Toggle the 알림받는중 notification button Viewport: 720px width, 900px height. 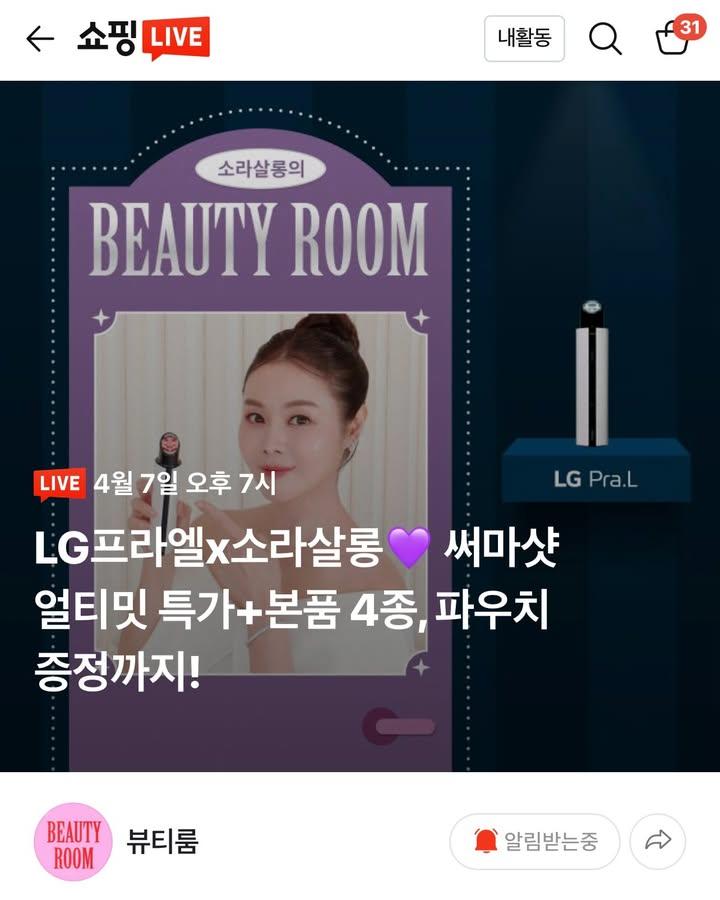[534, 841]
